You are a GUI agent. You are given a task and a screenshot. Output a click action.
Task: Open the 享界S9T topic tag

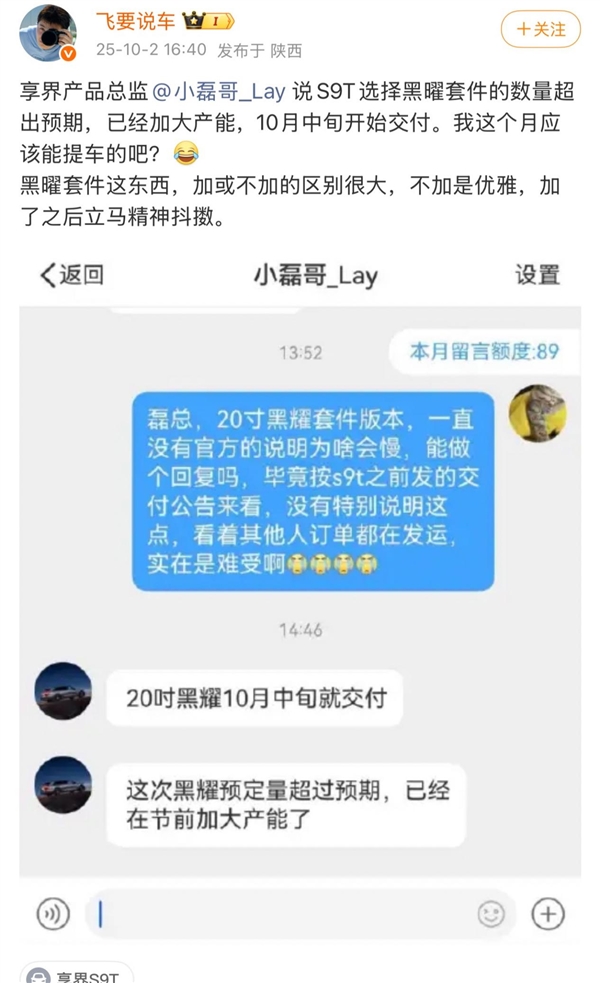pyautogui.click(x=78, y=974)
